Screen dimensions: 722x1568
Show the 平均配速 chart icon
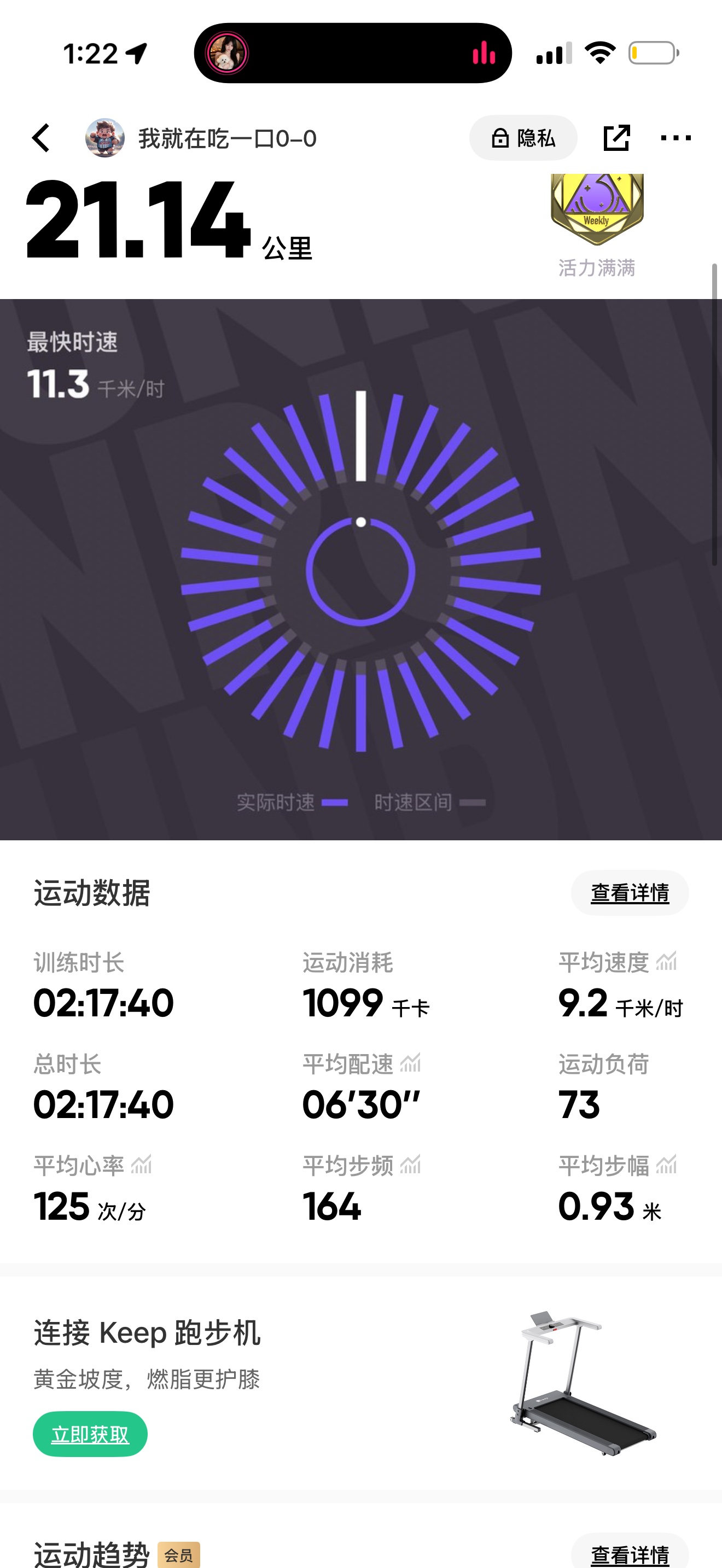(410, 1063)
